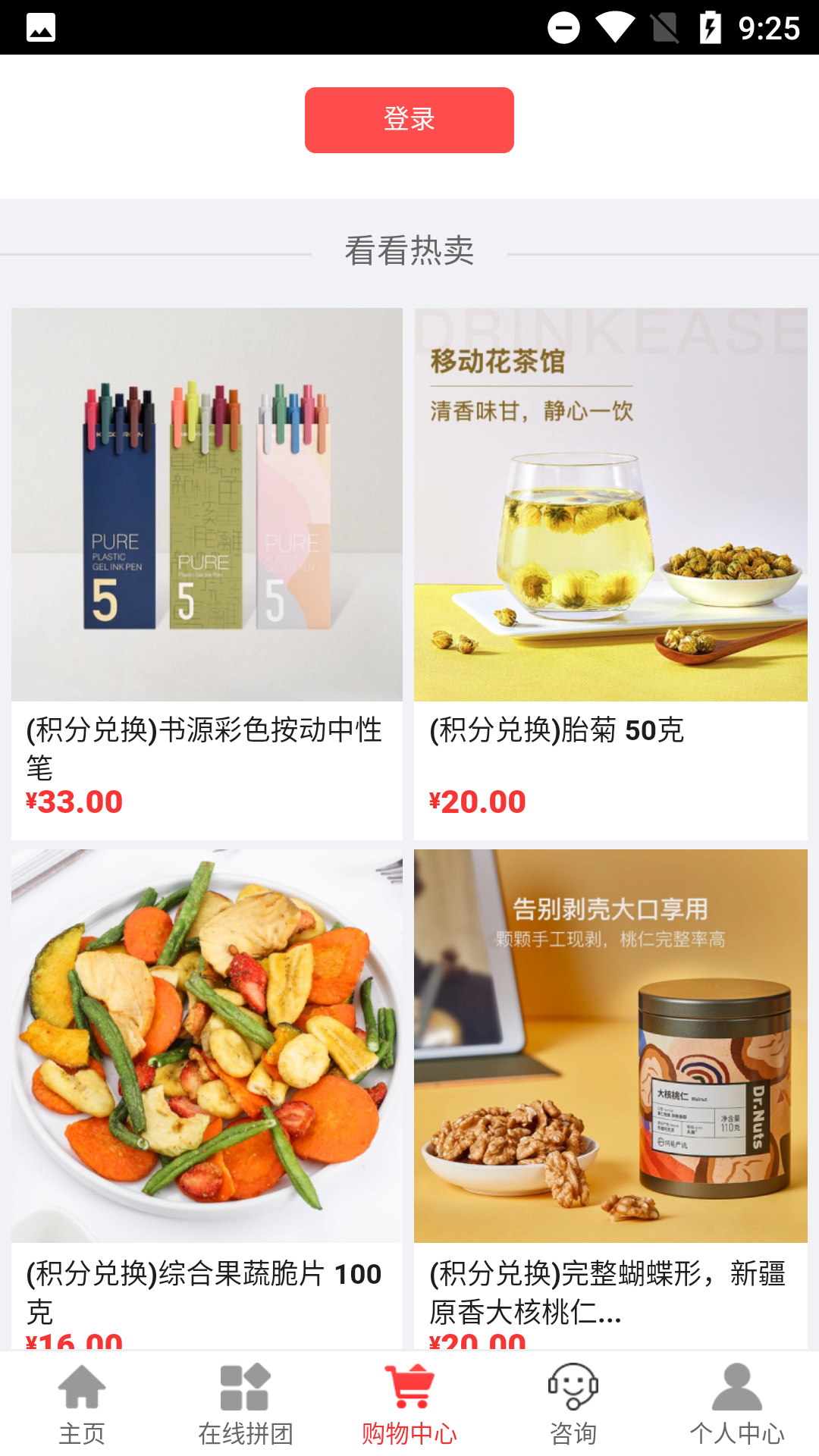Go to the 在线拼团 tab
The width and height of the screenshot is (819, 1456).
(245, 1404)
